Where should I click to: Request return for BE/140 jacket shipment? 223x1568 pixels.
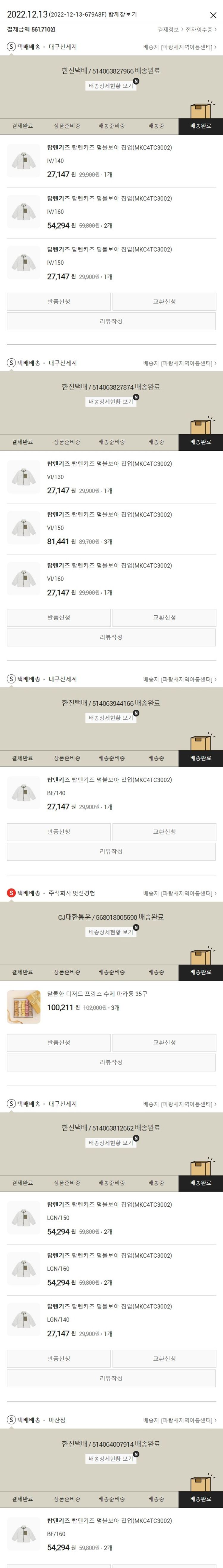(59, 832)
